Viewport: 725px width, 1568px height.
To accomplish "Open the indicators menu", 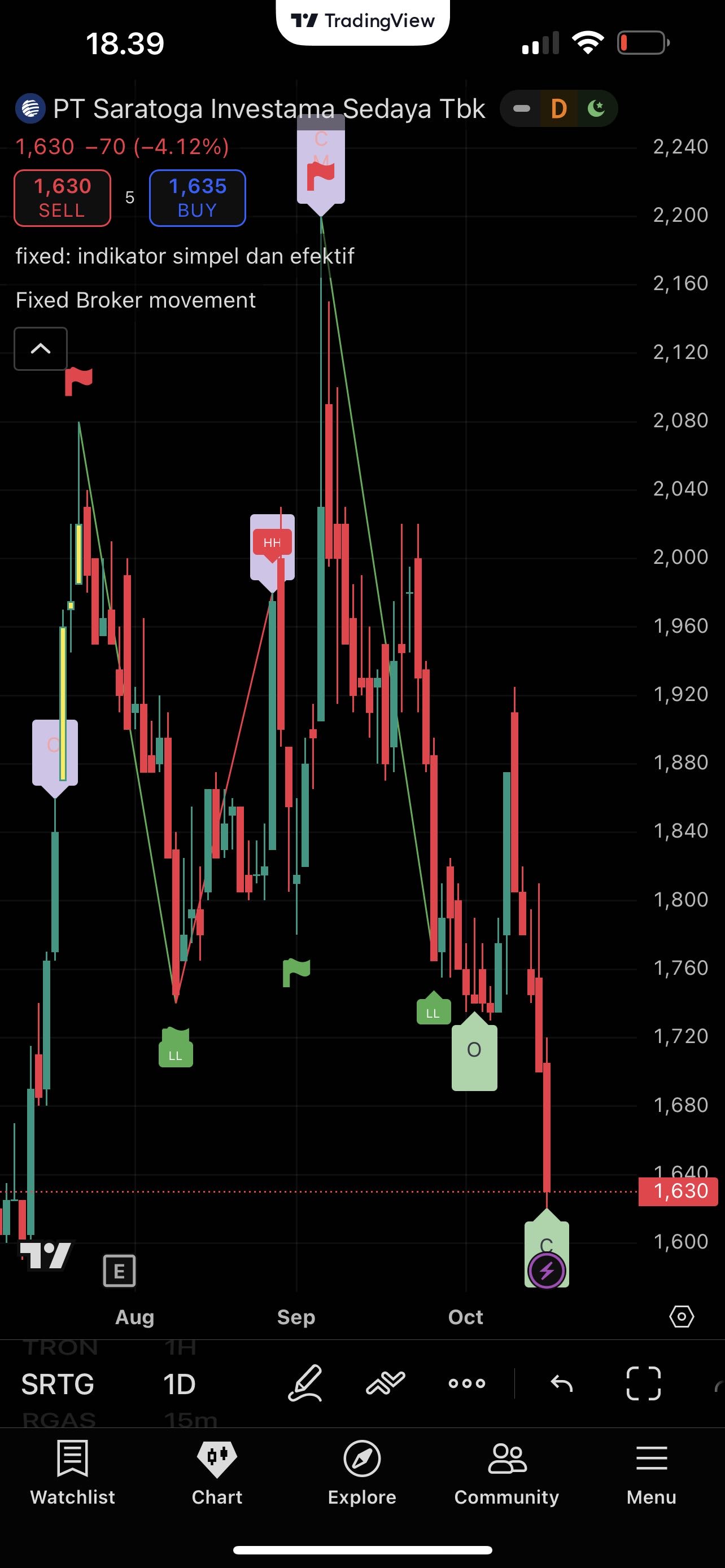I will point(385,1383).
